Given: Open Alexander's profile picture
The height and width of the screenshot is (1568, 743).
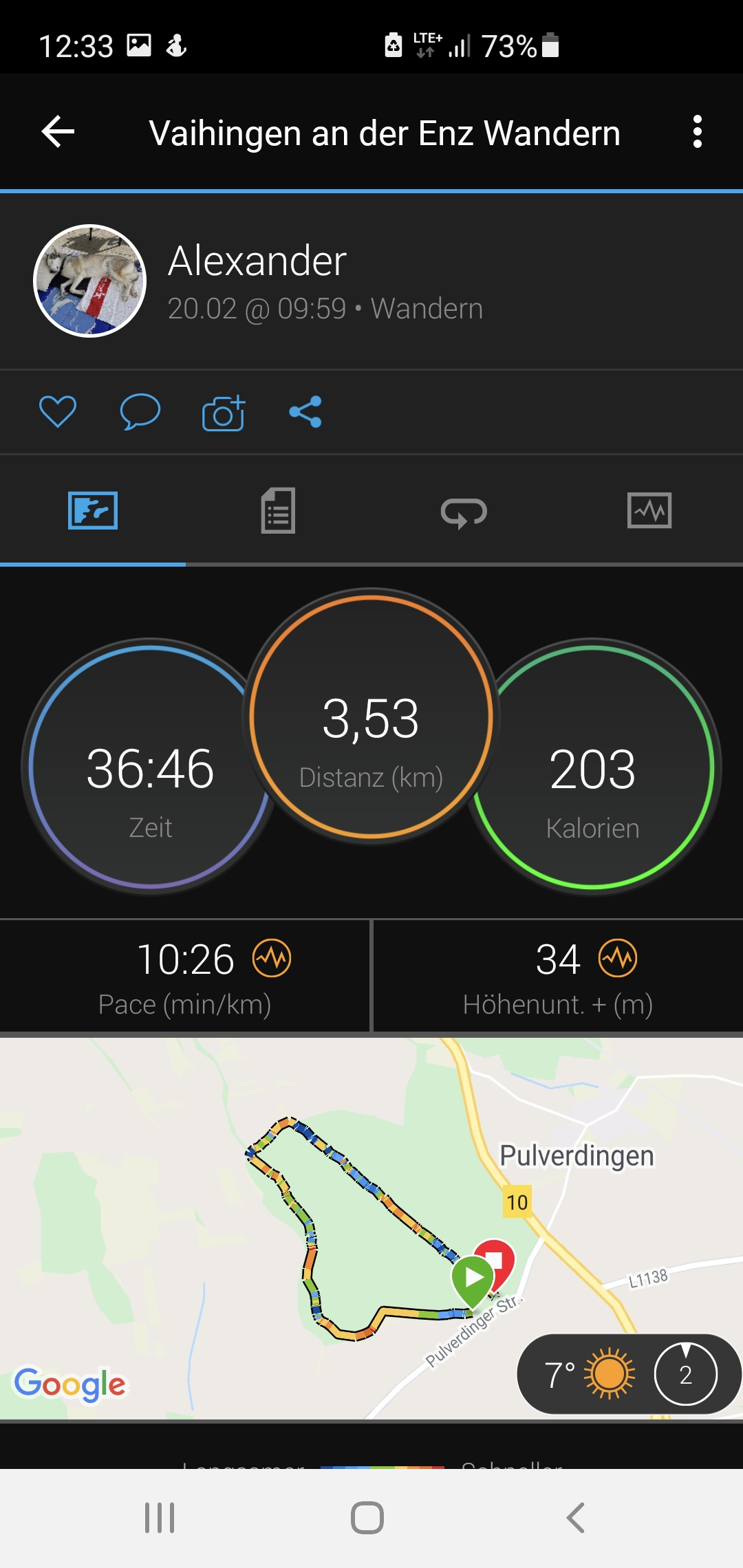Looking at the screenshot, I should tap(90, 281).
